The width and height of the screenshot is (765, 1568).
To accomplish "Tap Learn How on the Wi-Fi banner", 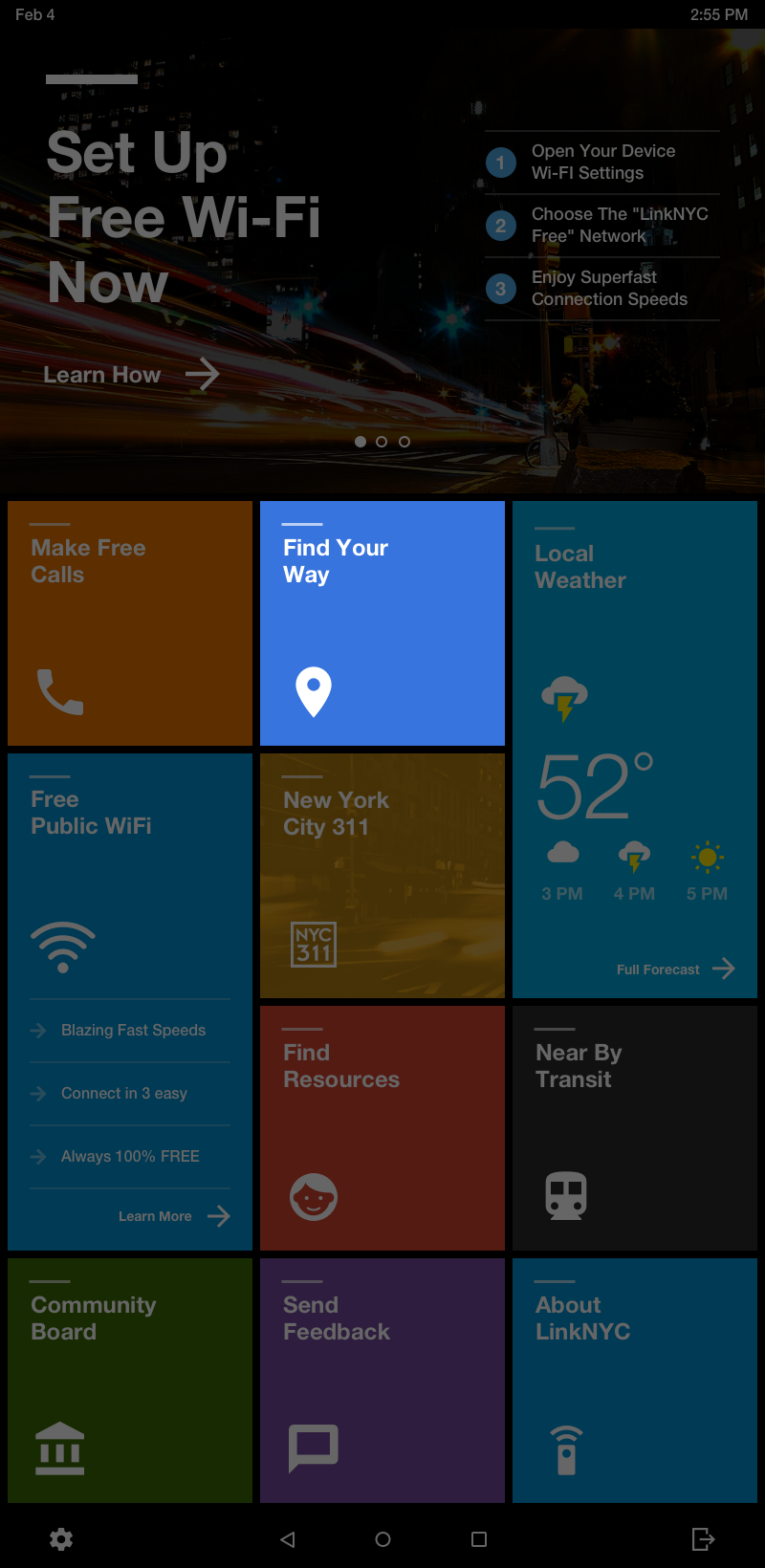I will click(131, 375).
